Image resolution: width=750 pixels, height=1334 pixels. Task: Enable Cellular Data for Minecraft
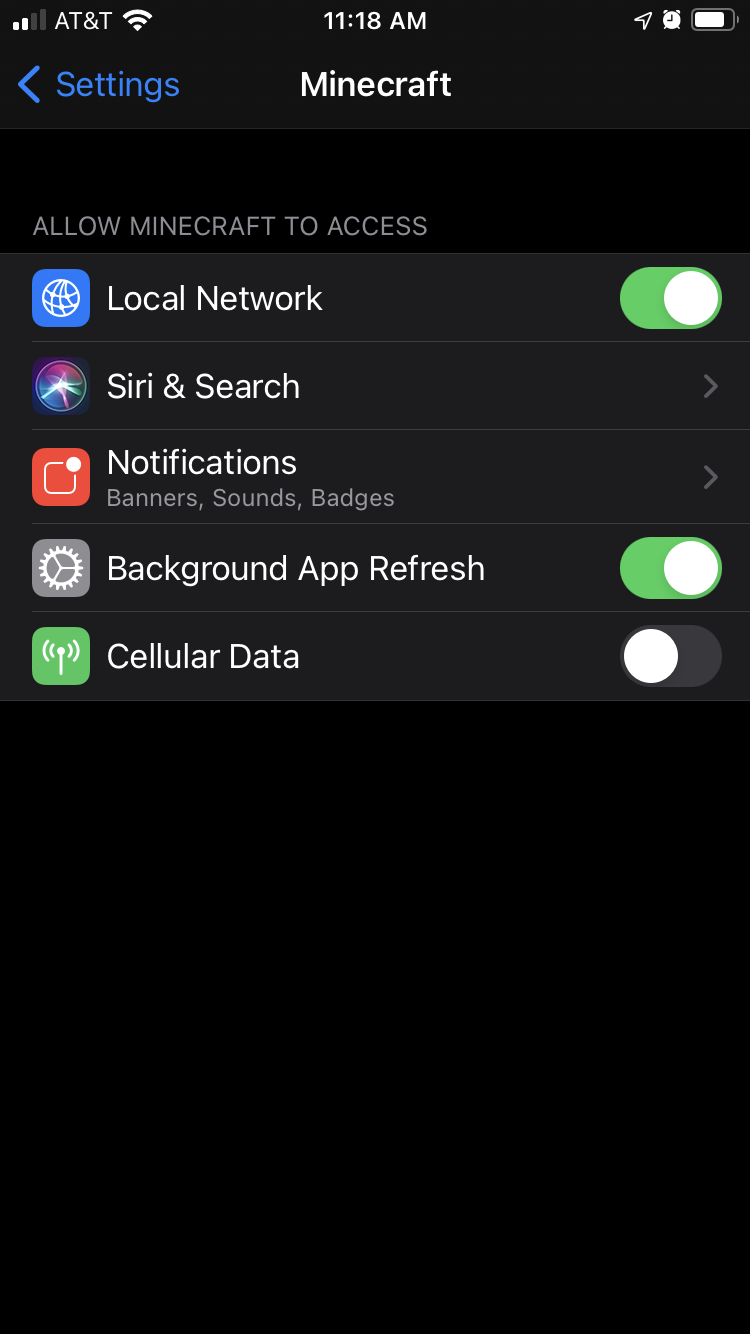tap(670, 656)
